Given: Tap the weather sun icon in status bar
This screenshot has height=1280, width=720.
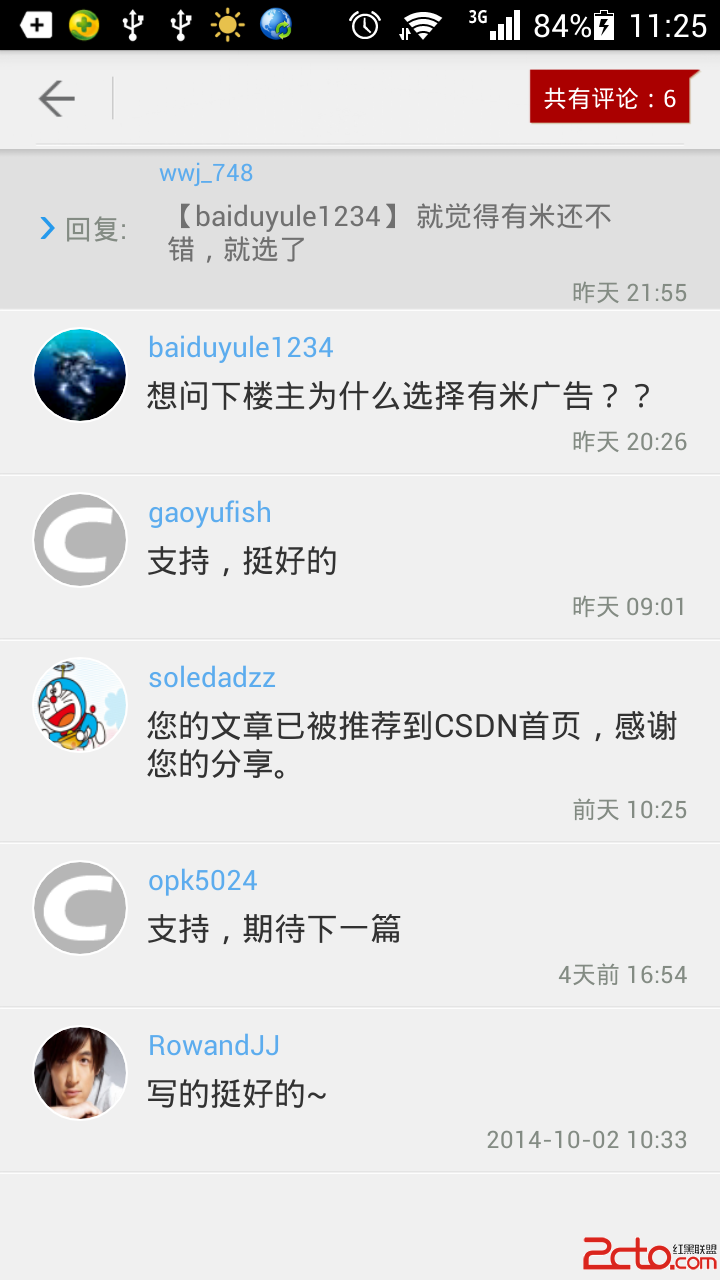Looking at the screenshot, I should (227, 25).
